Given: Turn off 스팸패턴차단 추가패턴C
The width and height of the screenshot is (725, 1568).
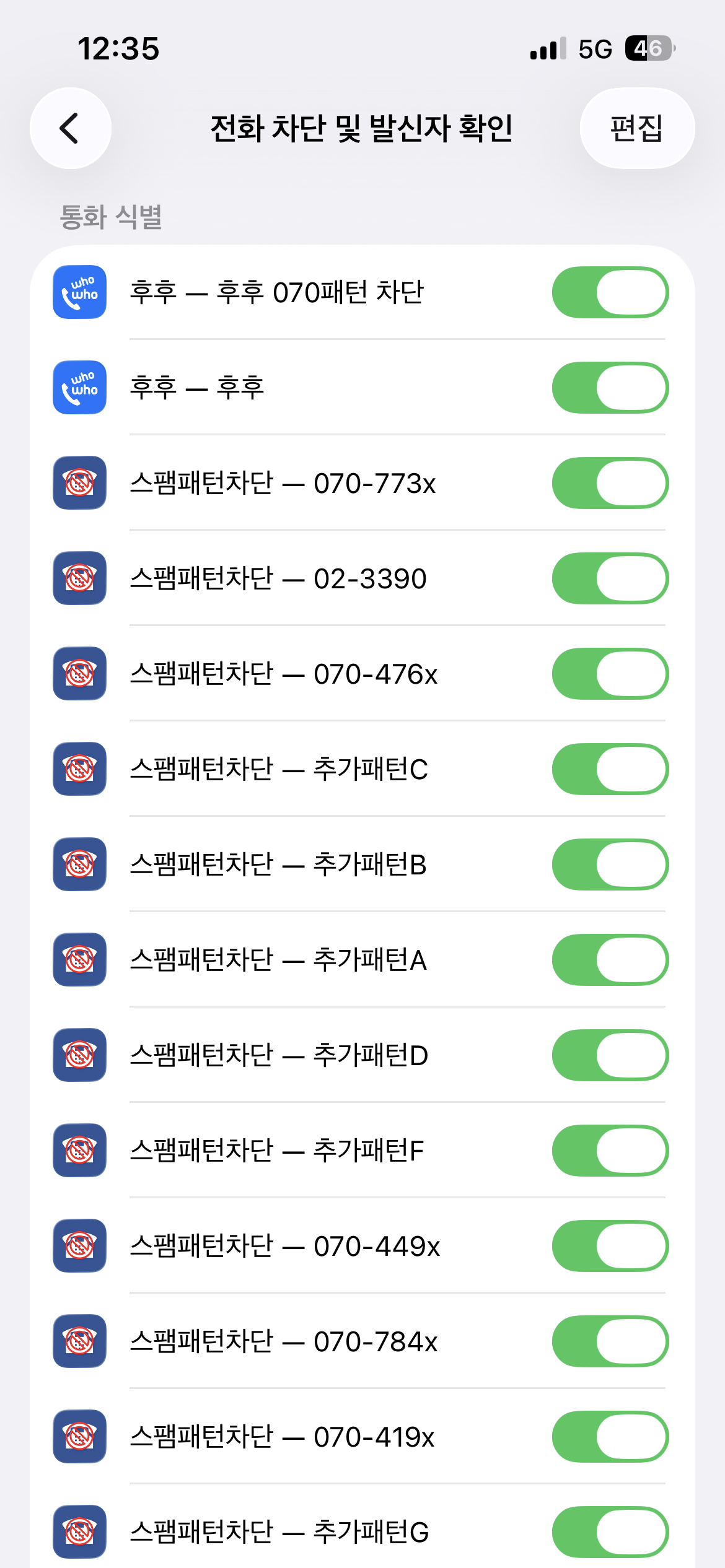Looking at the screenshot, I should pyautogui.click(x=610, y=769).
